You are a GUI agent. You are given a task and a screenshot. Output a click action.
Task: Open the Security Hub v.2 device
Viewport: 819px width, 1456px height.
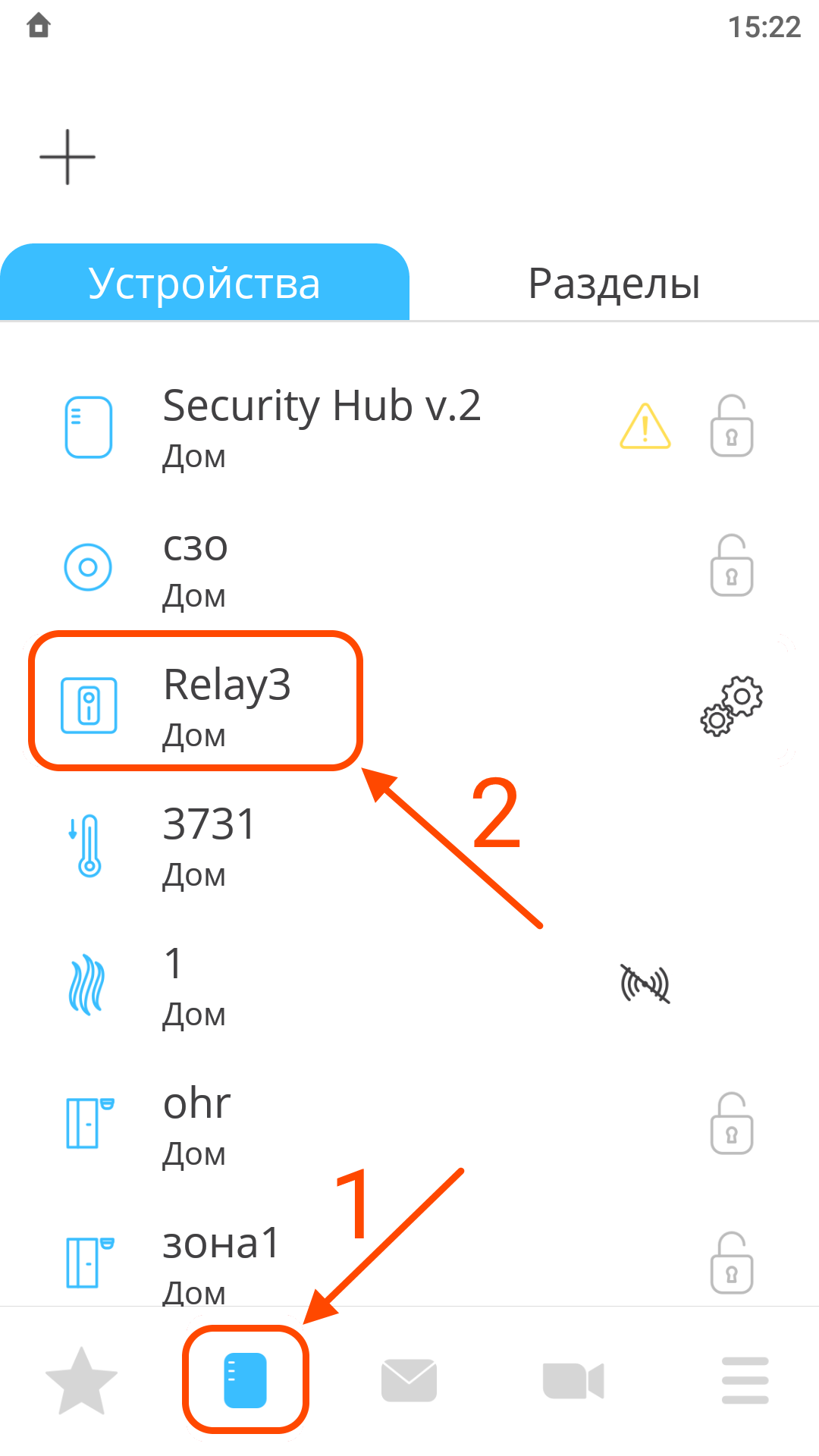(409, 427)
